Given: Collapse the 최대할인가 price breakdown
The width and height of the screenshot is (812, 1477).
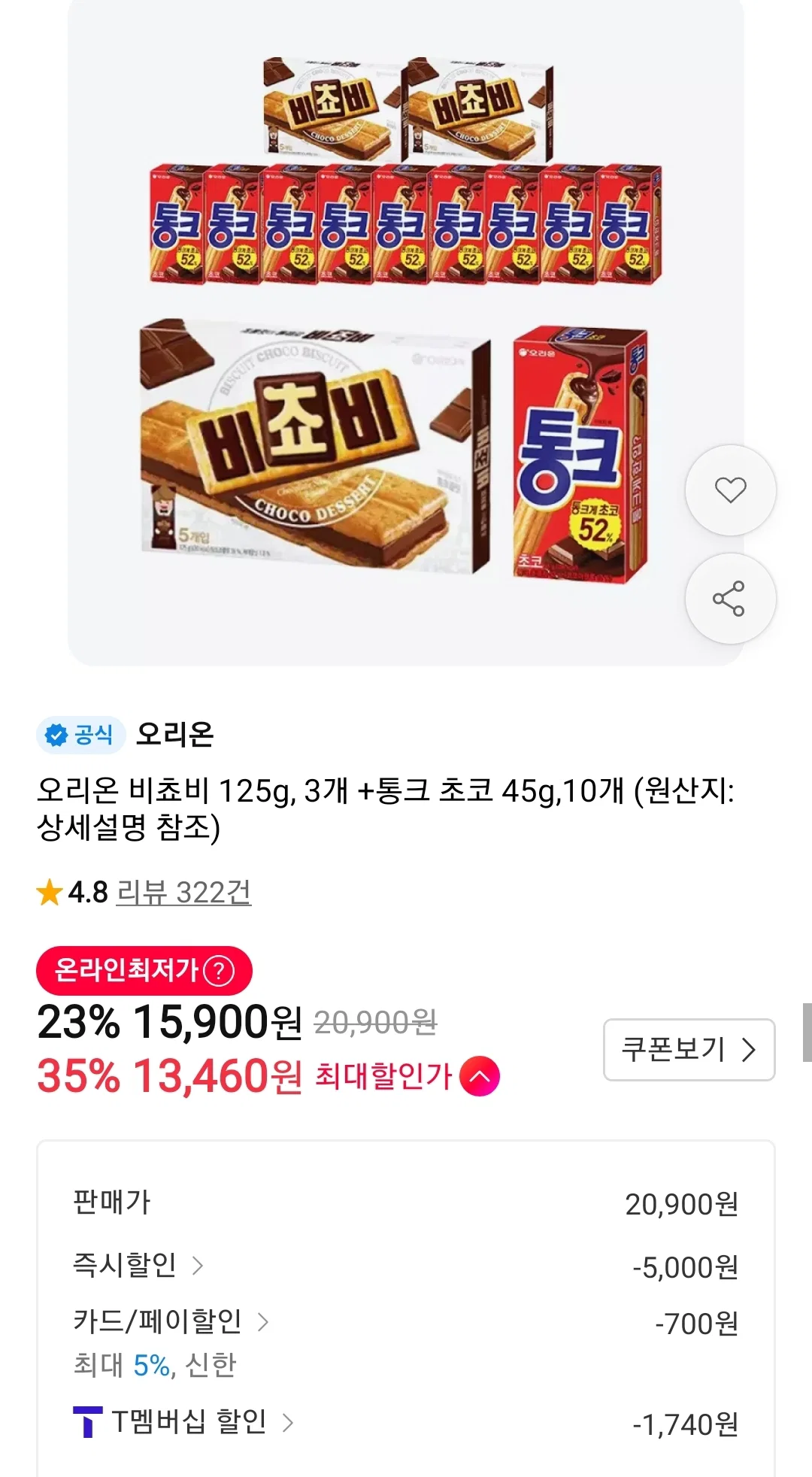Looking at the screenshot, I should pos(480,1076).
